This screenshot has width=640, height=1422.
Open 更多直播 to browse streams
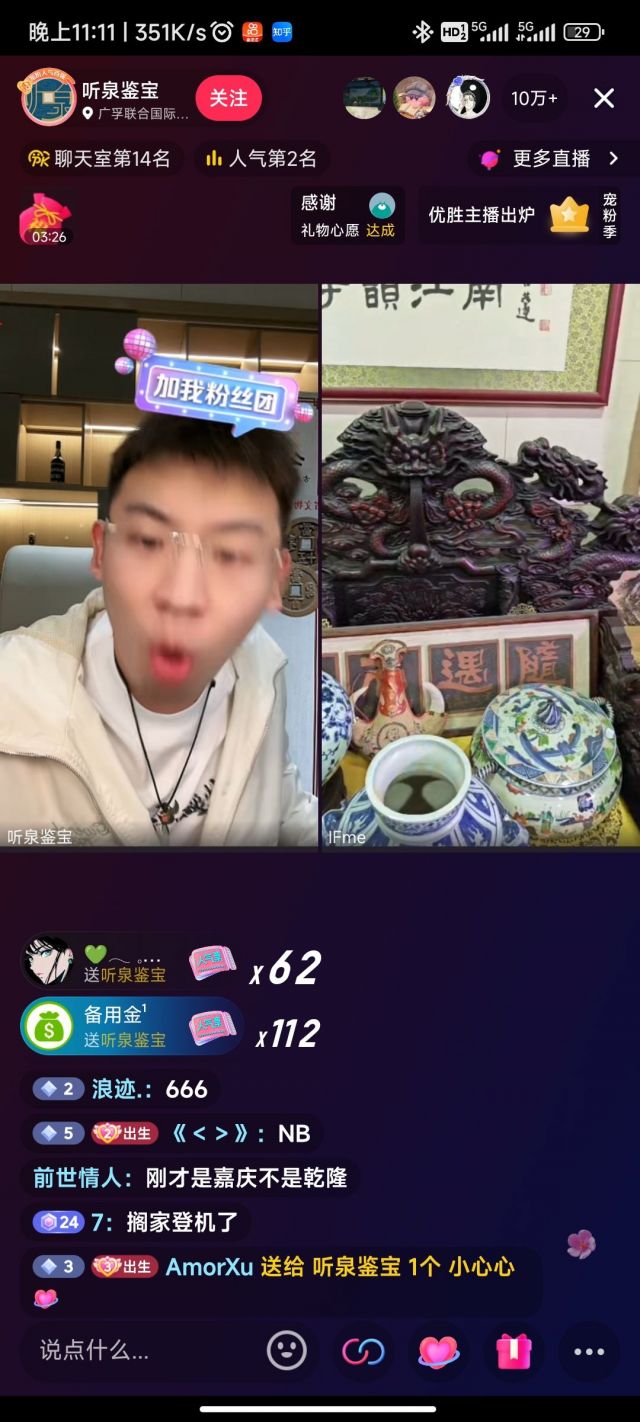click(x=551, y=158)
